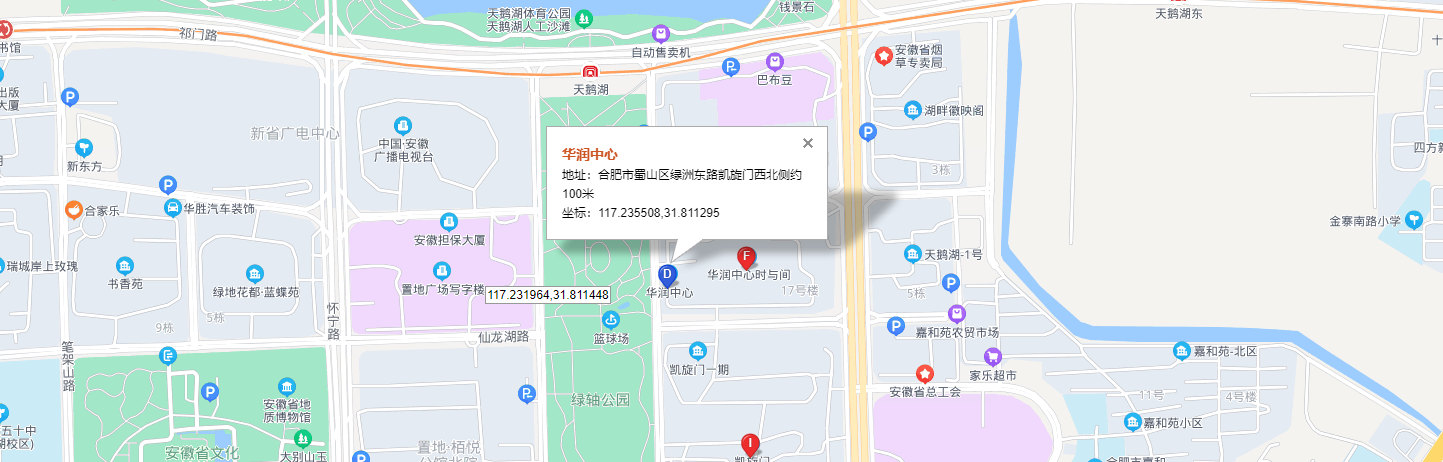Close the 华润中心 info popup
1443x462 pixels.
808,143
